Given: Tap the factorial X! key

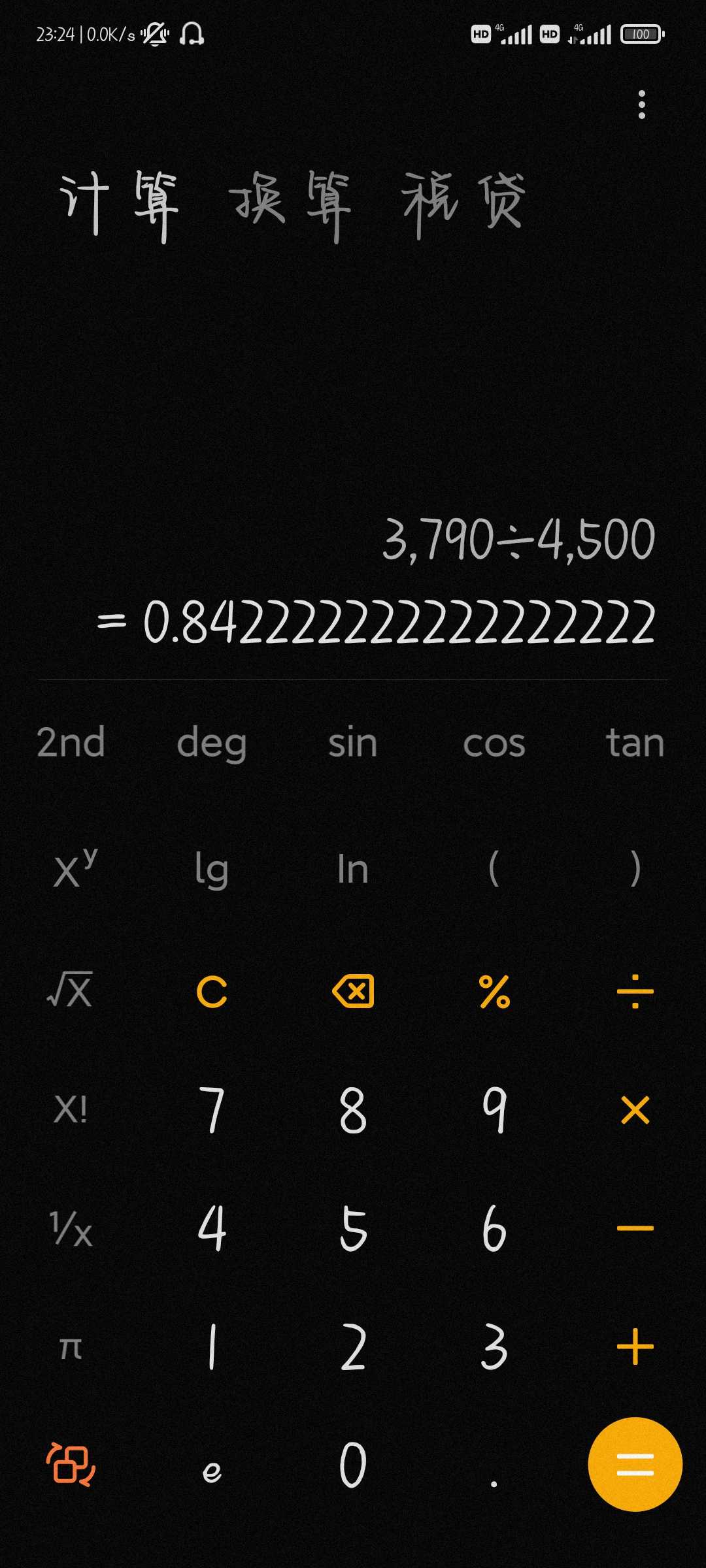Looking at the screenshot, I should point(71,1109).
